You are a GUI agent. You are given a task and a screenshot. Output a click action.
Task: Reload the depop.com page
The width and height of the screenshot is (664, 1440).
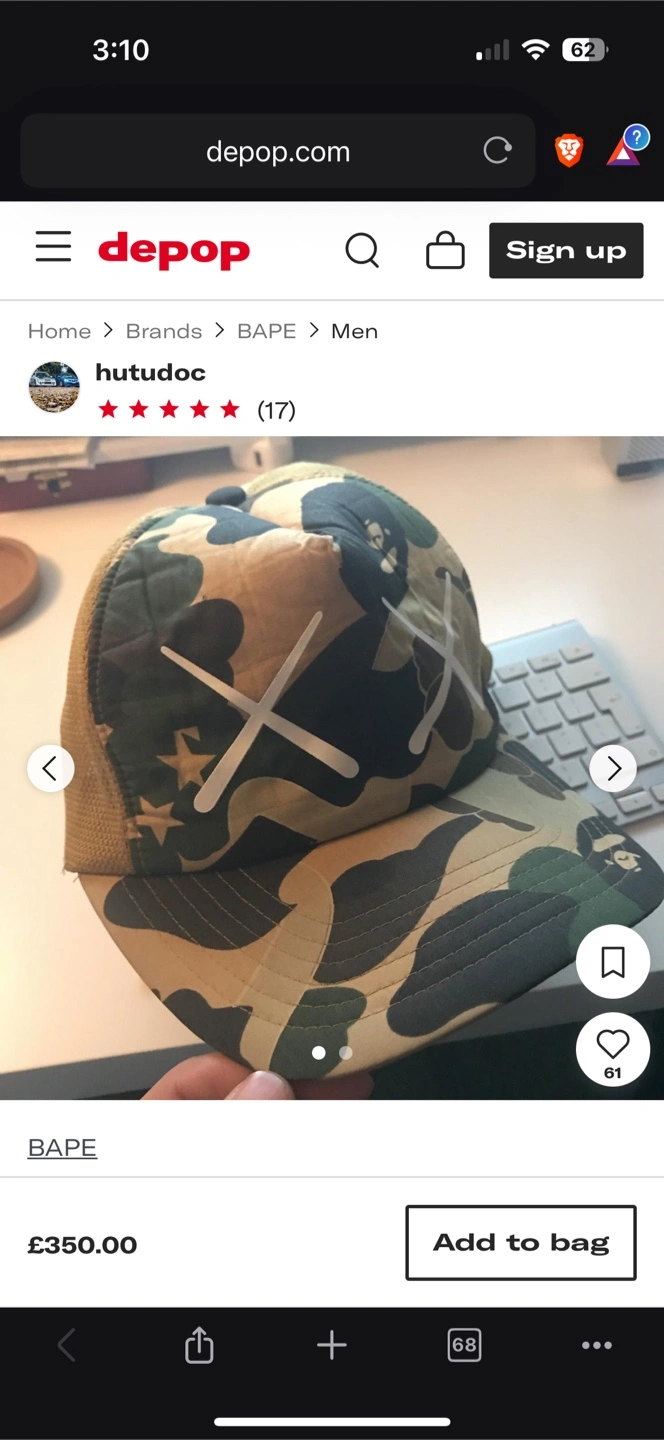tap(497, 151)
